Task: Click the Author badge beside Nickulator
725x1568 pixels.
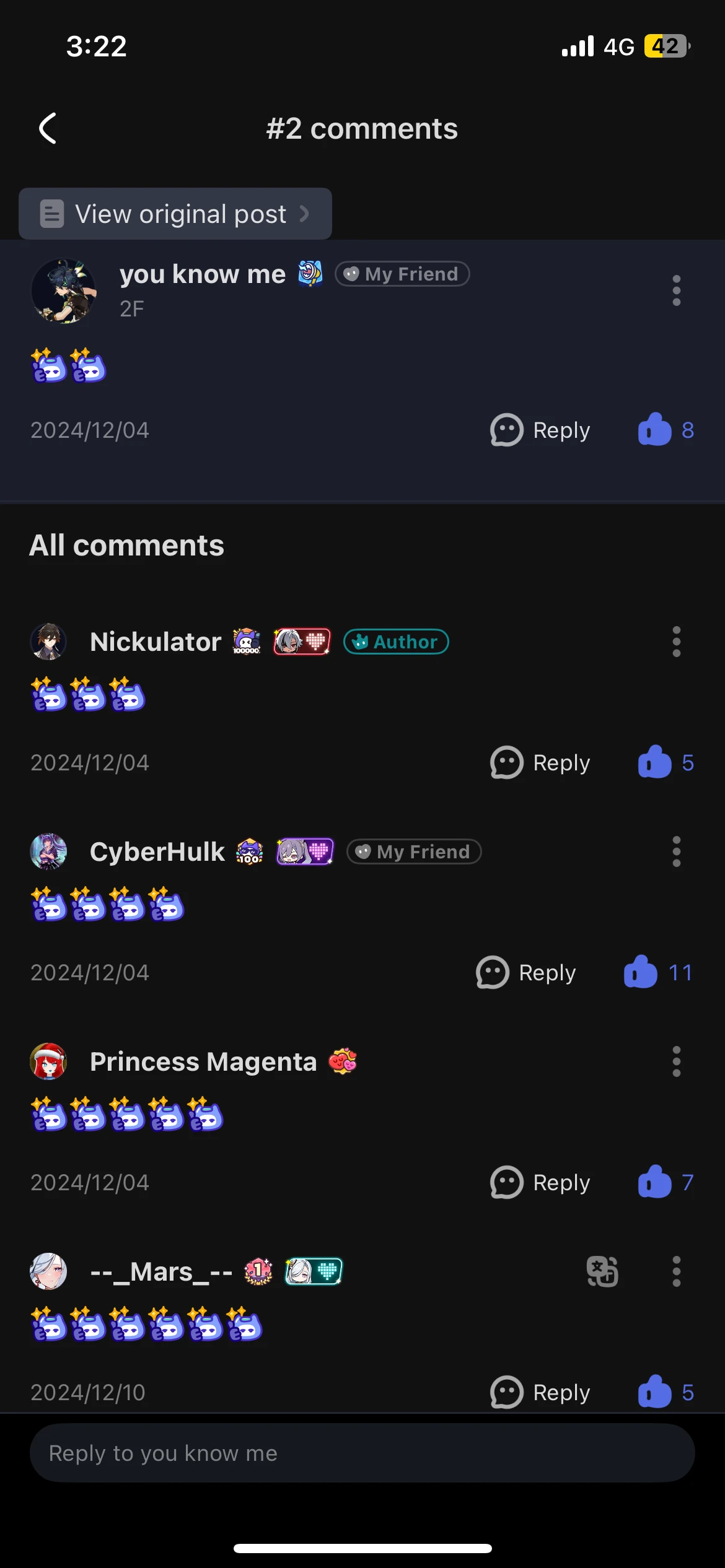Action: click(395, 642)
